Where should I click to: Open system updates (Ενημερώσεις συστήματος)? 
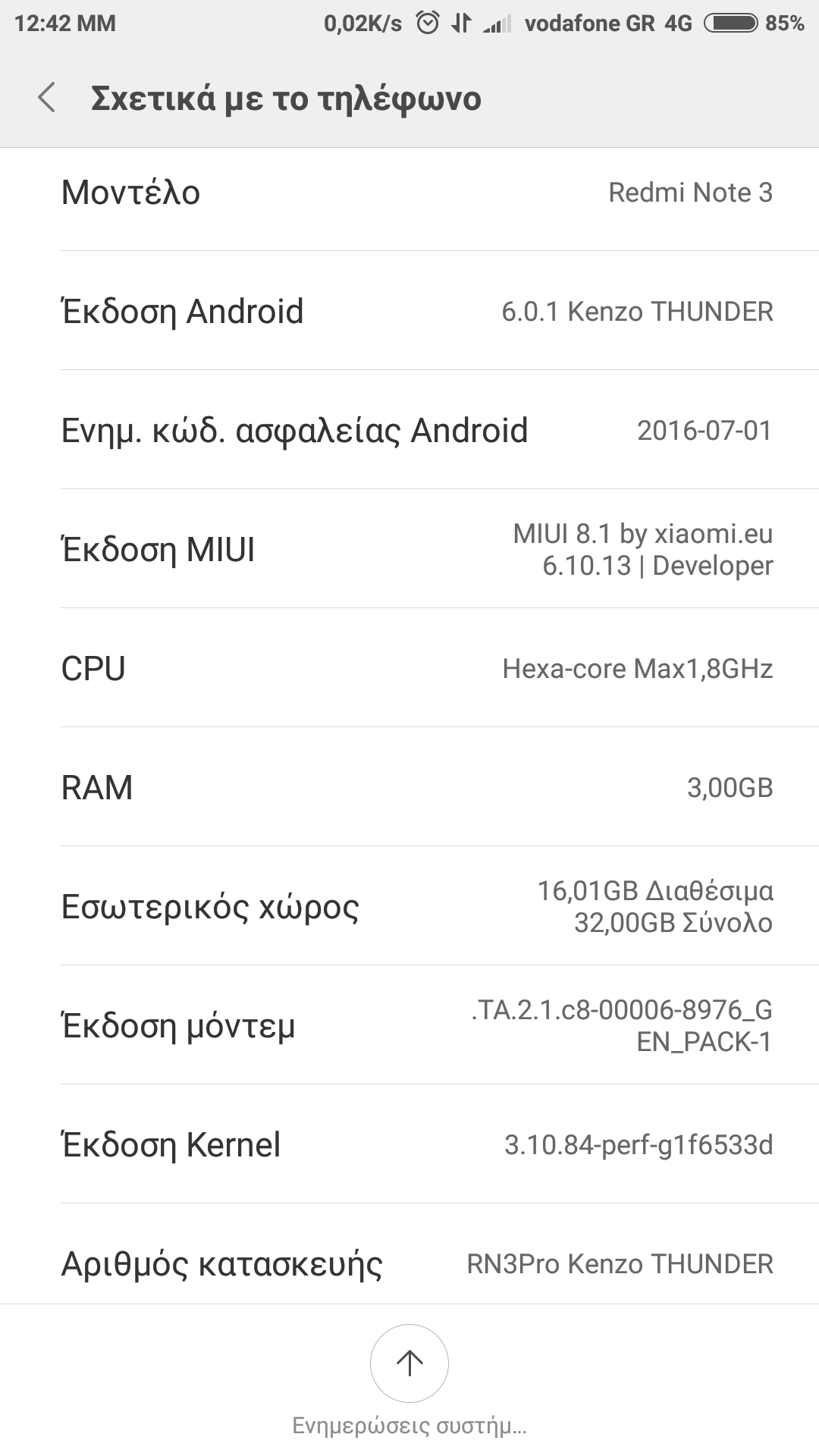pos(409,1363)
